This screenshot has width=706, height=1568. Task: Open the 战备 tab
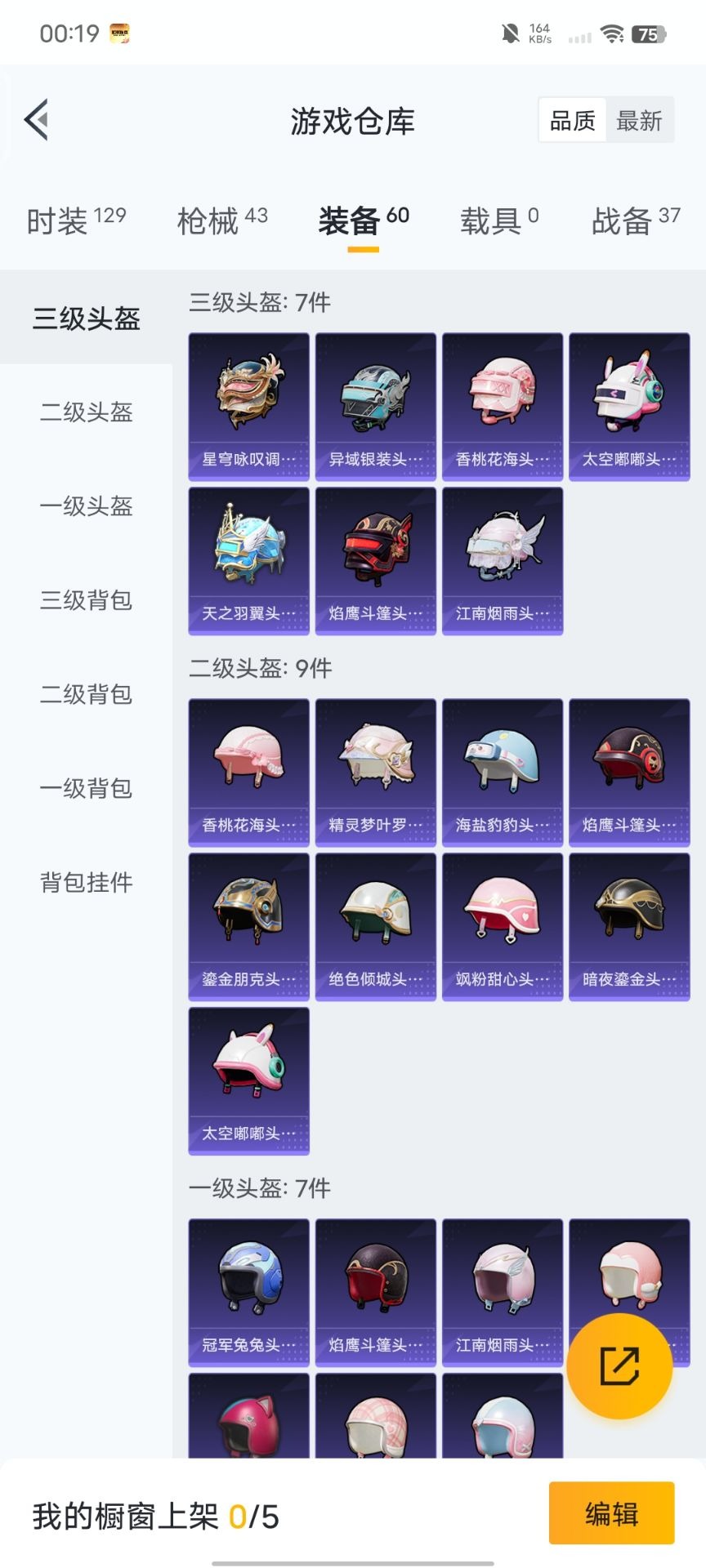(x=635, y=220)
